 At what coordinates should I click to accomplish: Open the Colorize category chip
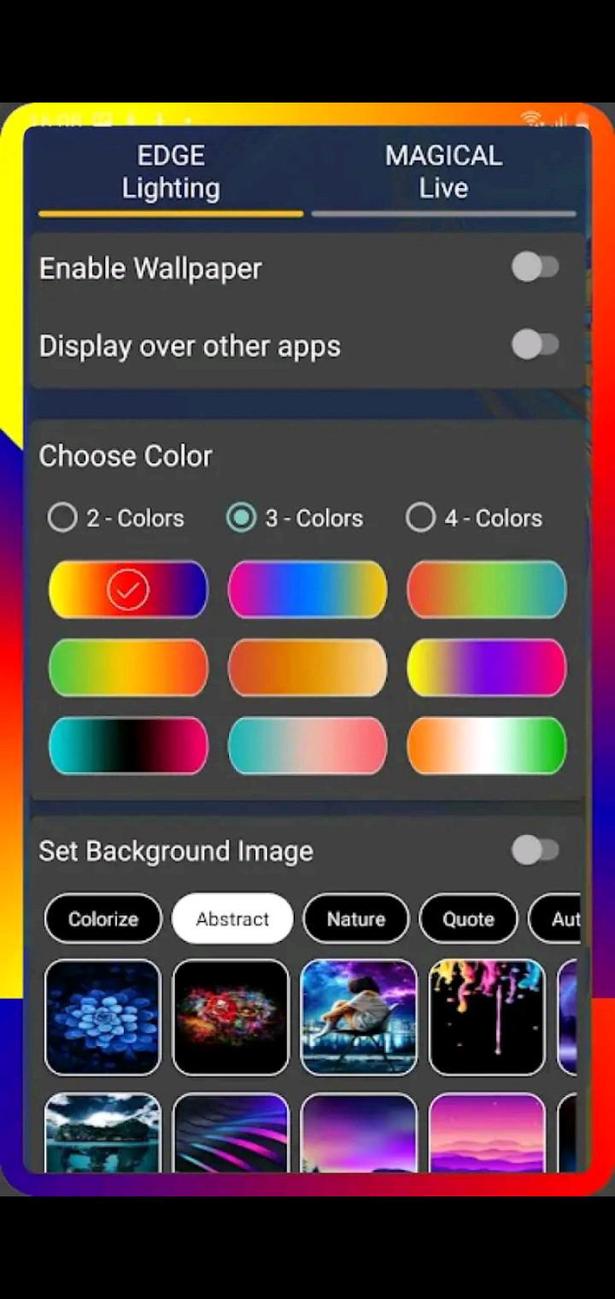103,919
